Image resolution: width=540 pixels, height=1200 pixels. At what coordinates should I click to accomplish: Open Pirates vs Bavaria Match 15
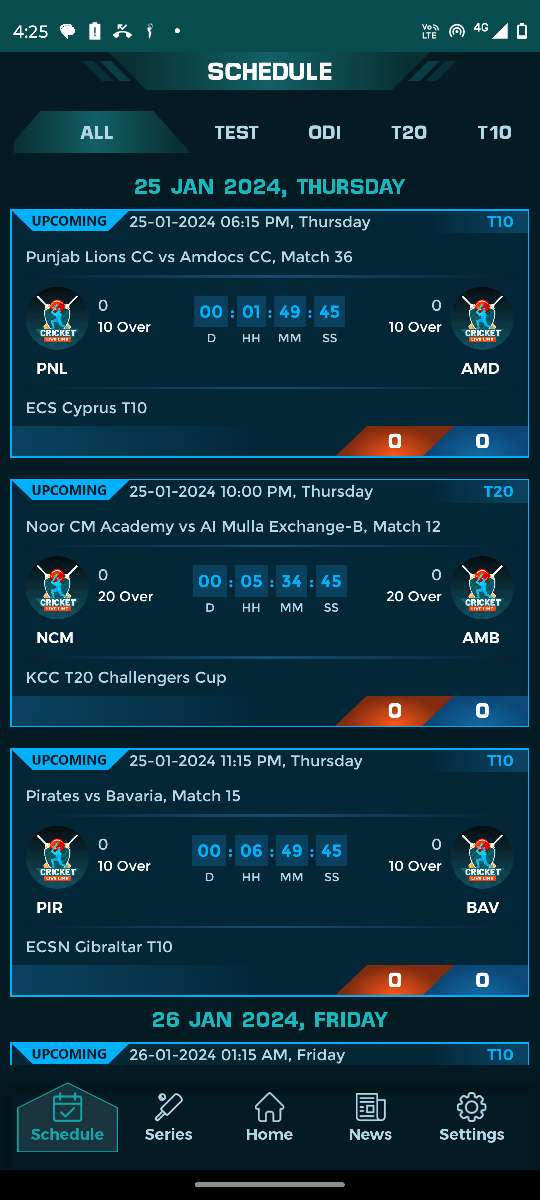point(270,872)
